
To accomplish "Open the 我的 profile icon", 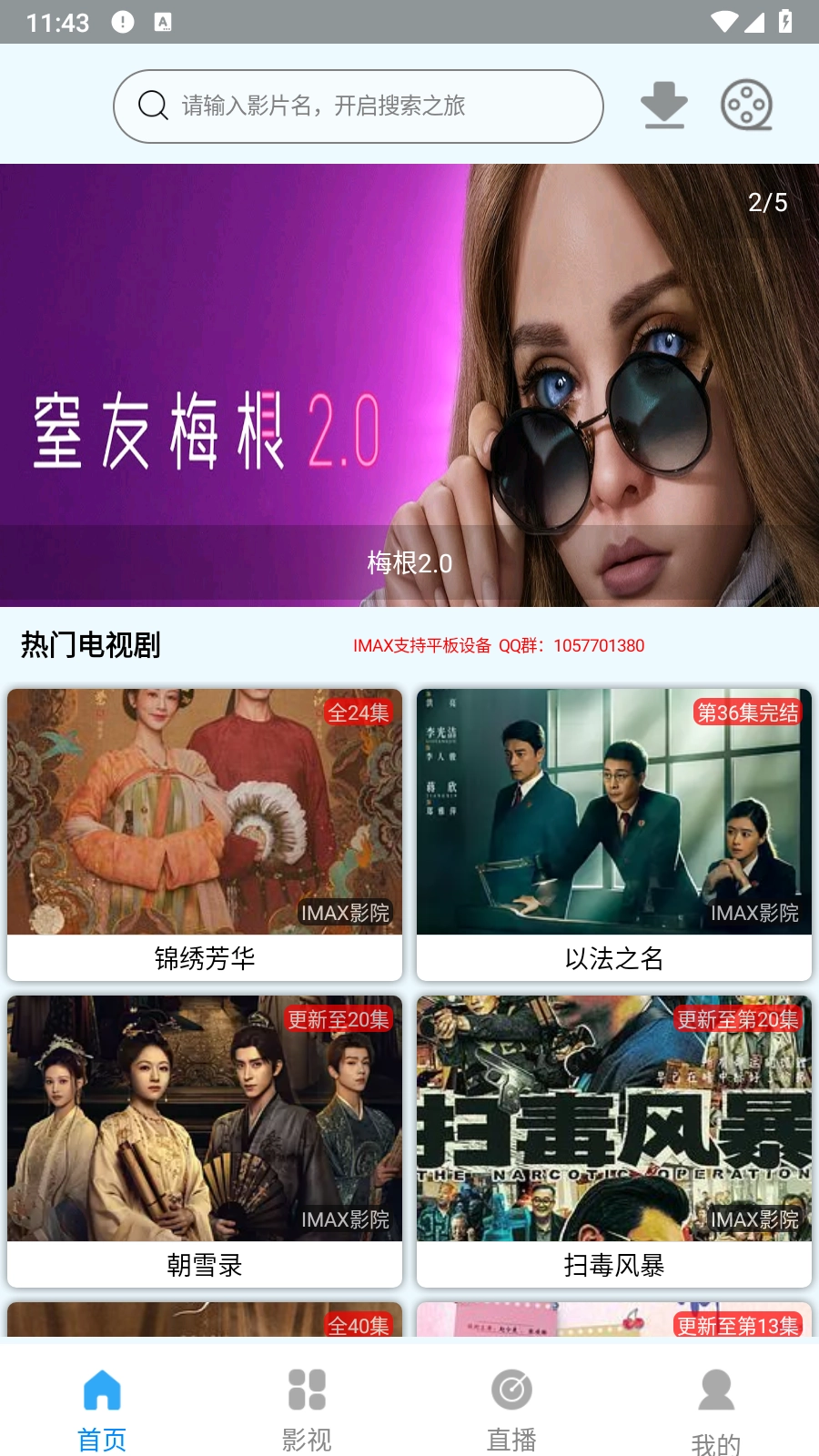I will click(717, 1390).
